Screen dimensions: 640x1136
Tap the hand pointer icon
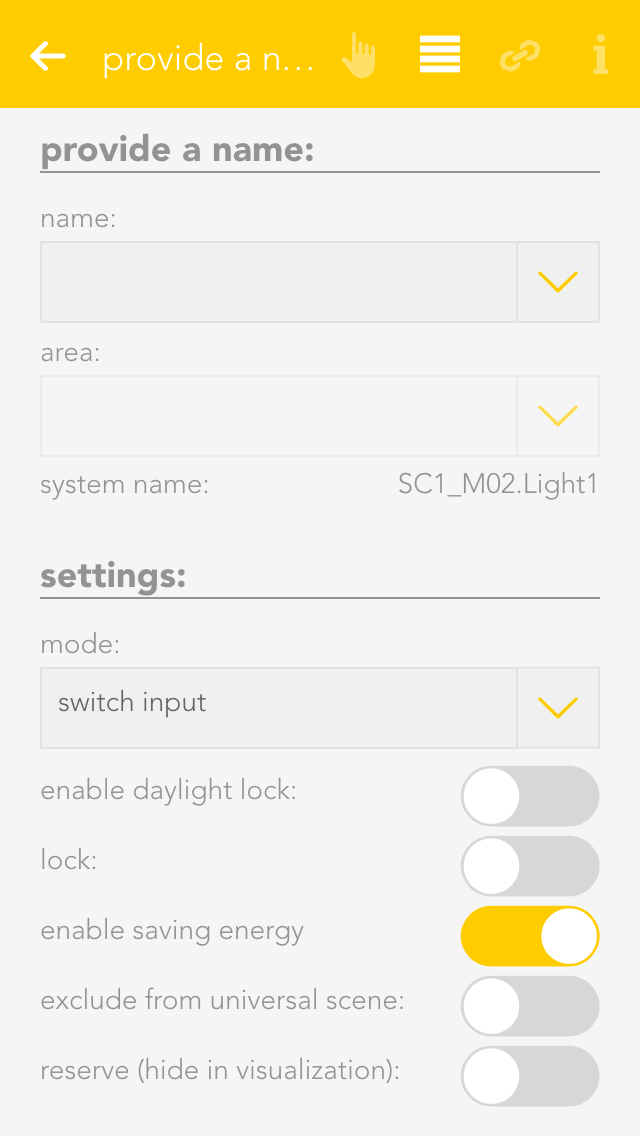tap(359, 56)
